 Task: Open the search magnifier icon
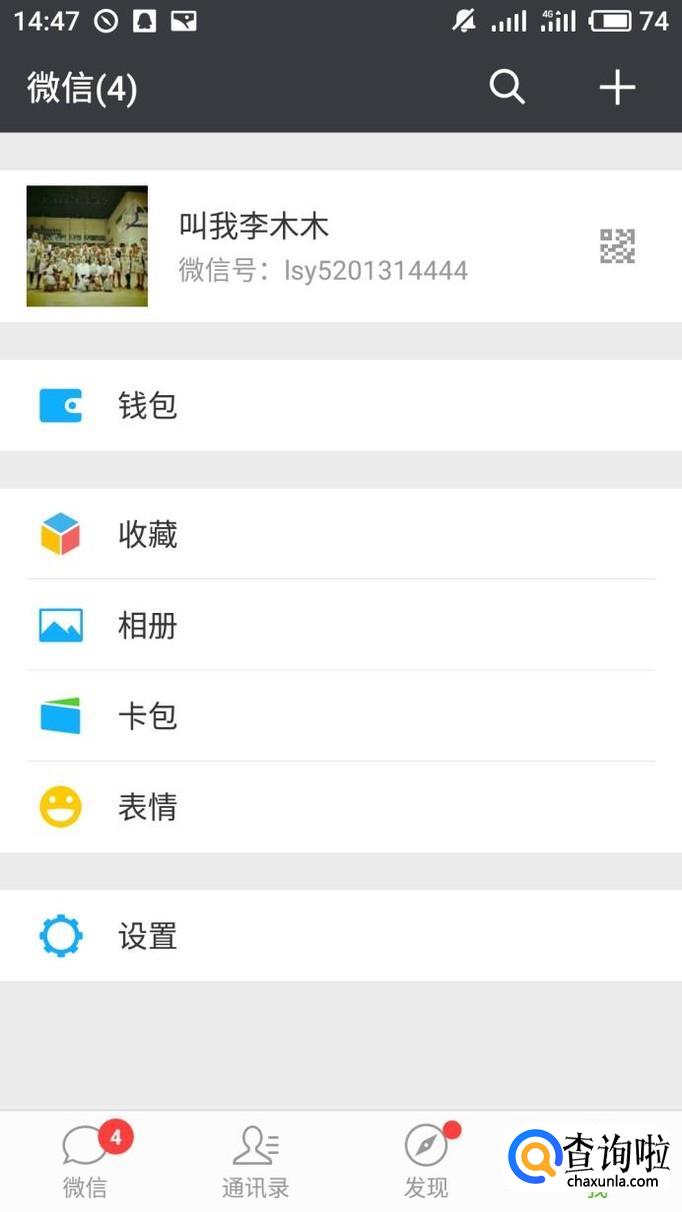pyautogui.click(x=507, y=88)
